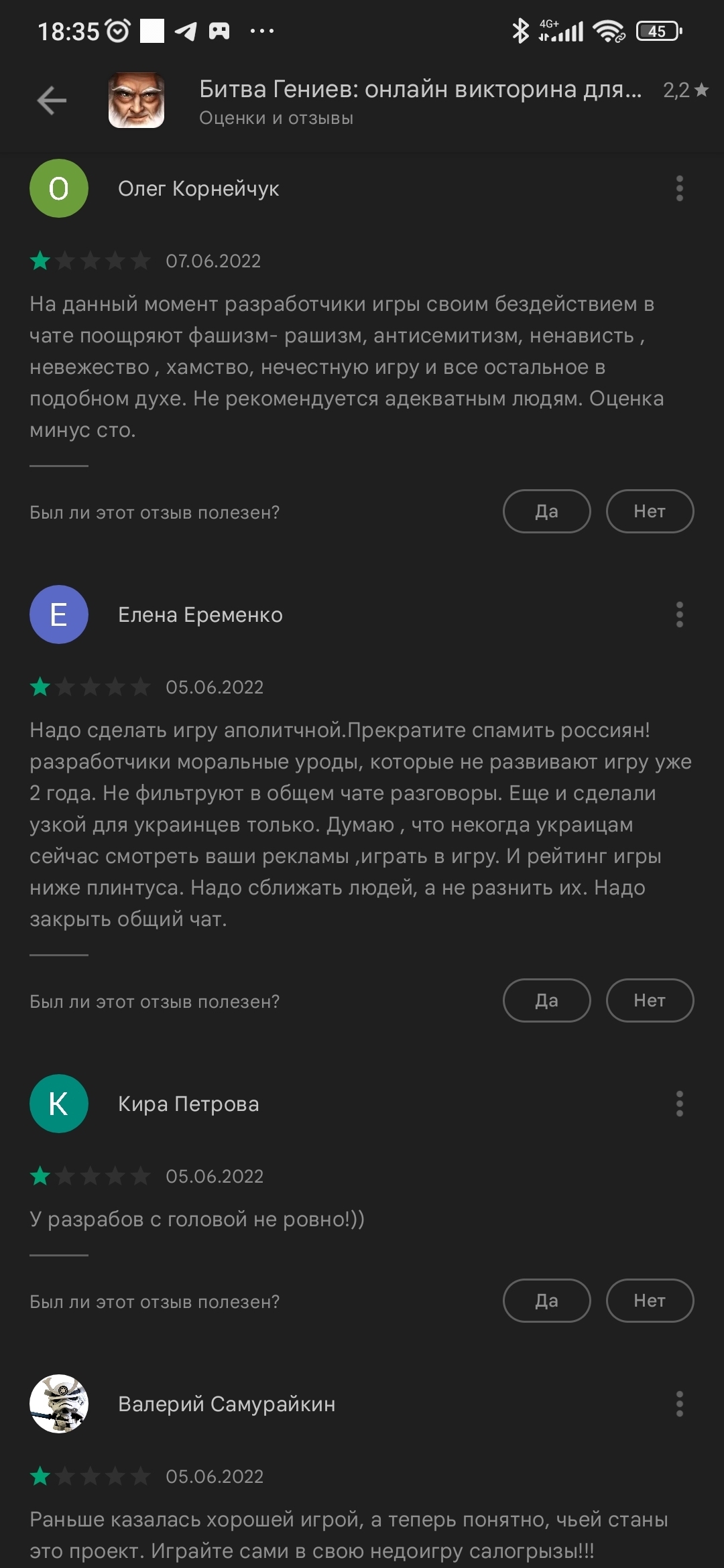Go back using the arrow icon
Screen dimensions: 724x1568
[52, 101]
